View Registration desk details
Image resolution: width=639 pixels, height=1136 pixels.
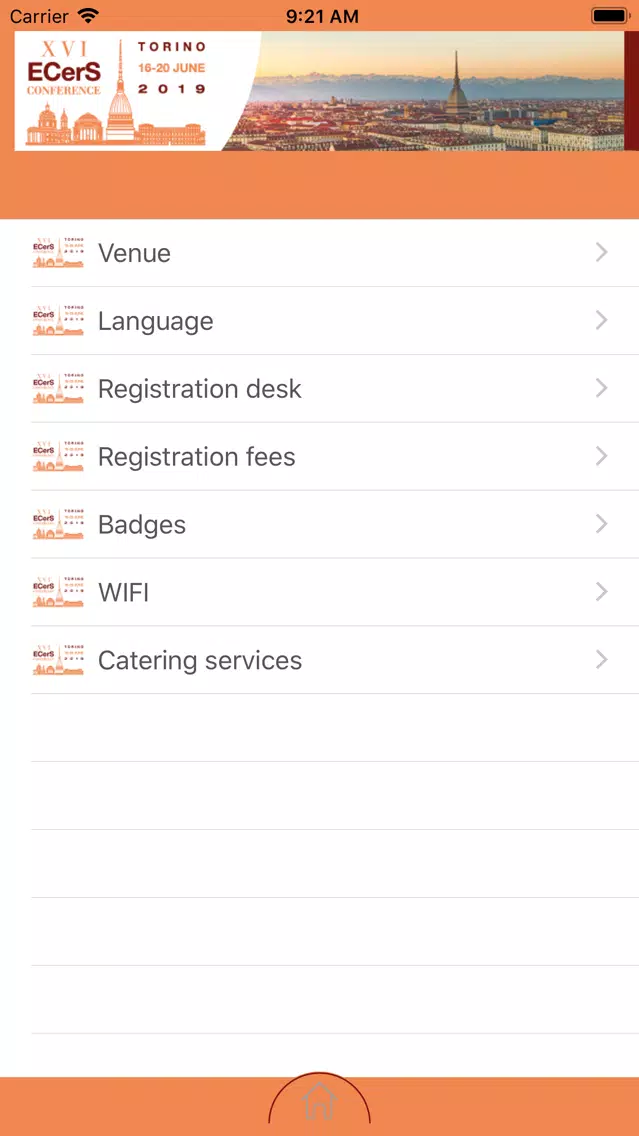(320, 389)
